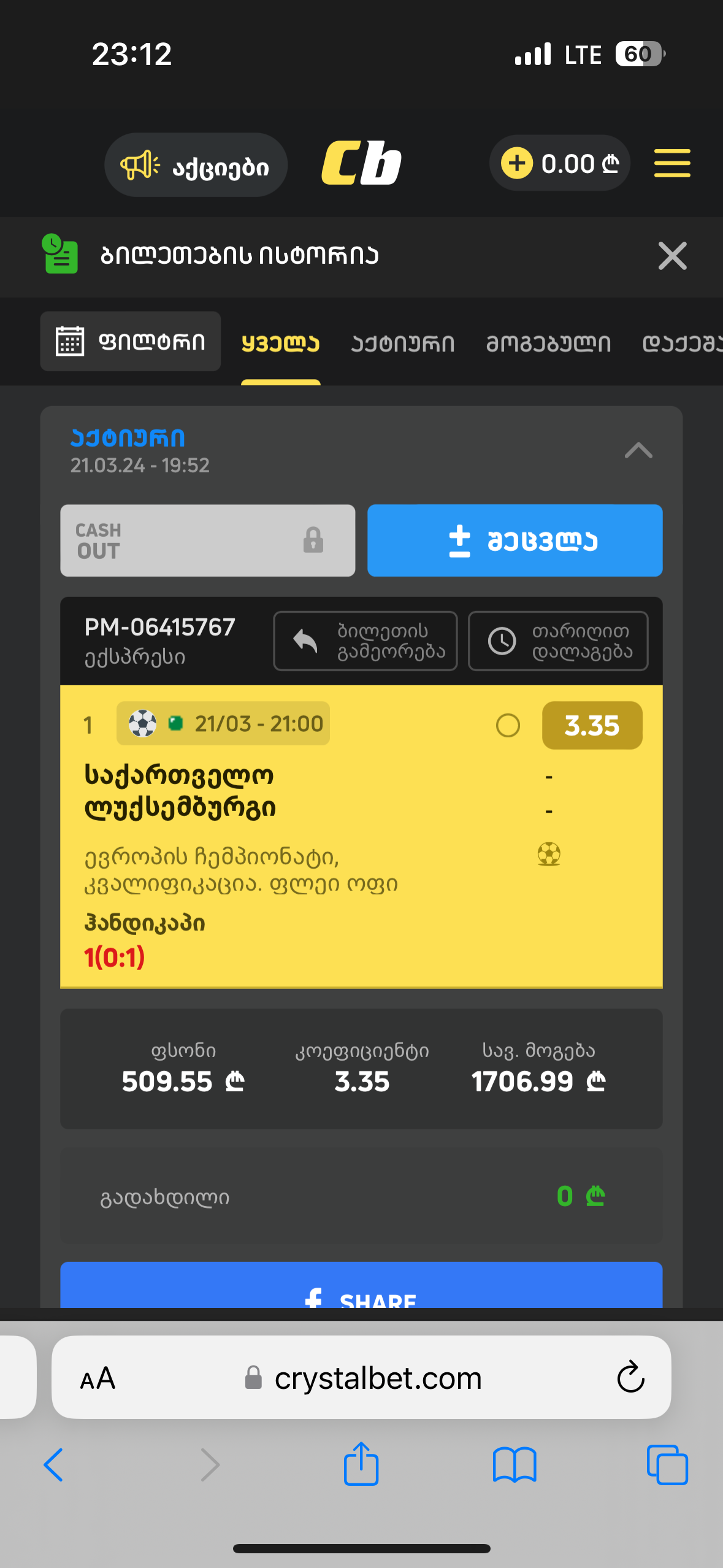Screen dimensions: 723x1568
Task: Tap ბილეთის გამეორება to repeat ticket
Action: coord(365,641)
